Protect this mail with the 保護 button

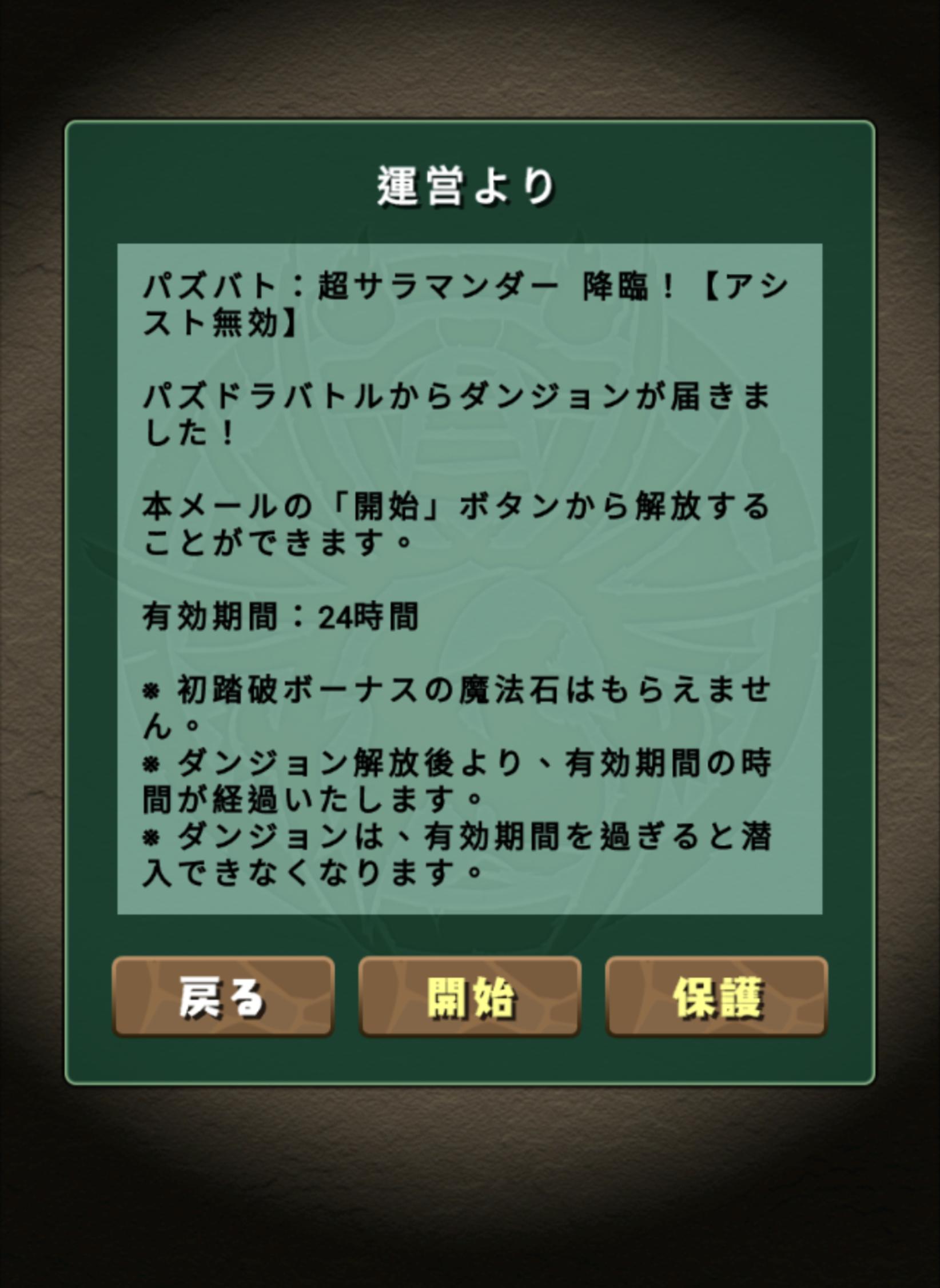pos(716,997)
